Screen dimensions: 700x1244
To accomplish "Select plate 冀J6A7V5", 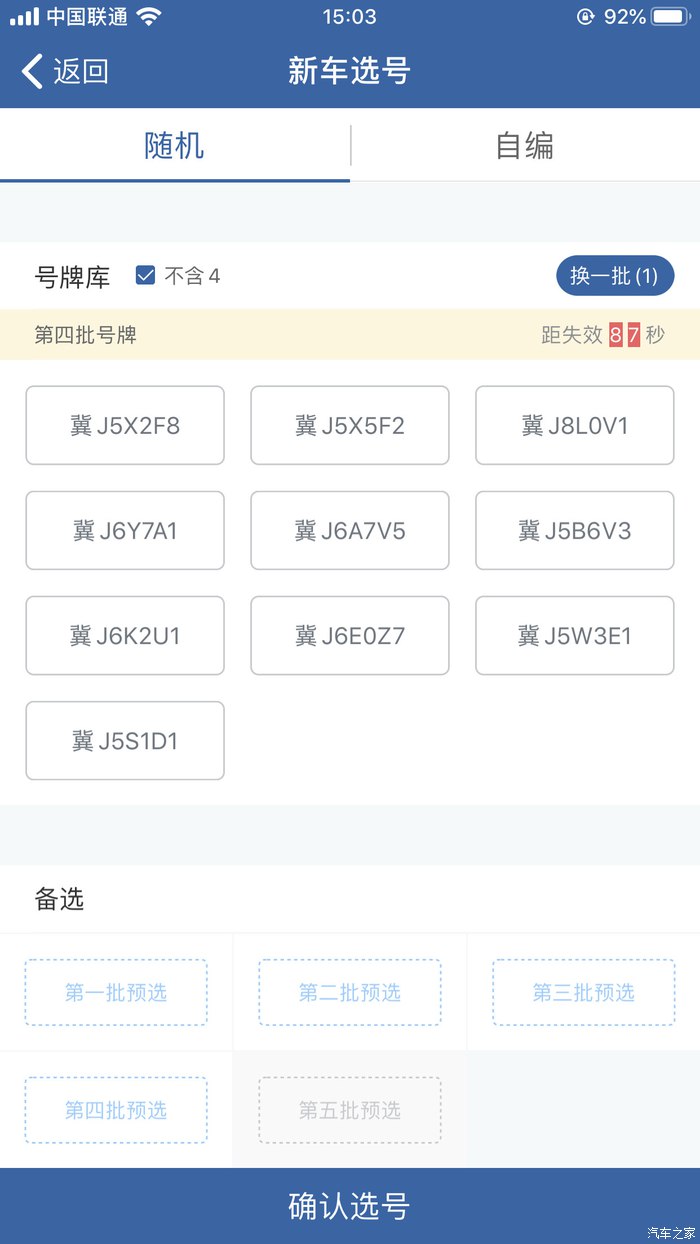I will [x=350, y=530].
